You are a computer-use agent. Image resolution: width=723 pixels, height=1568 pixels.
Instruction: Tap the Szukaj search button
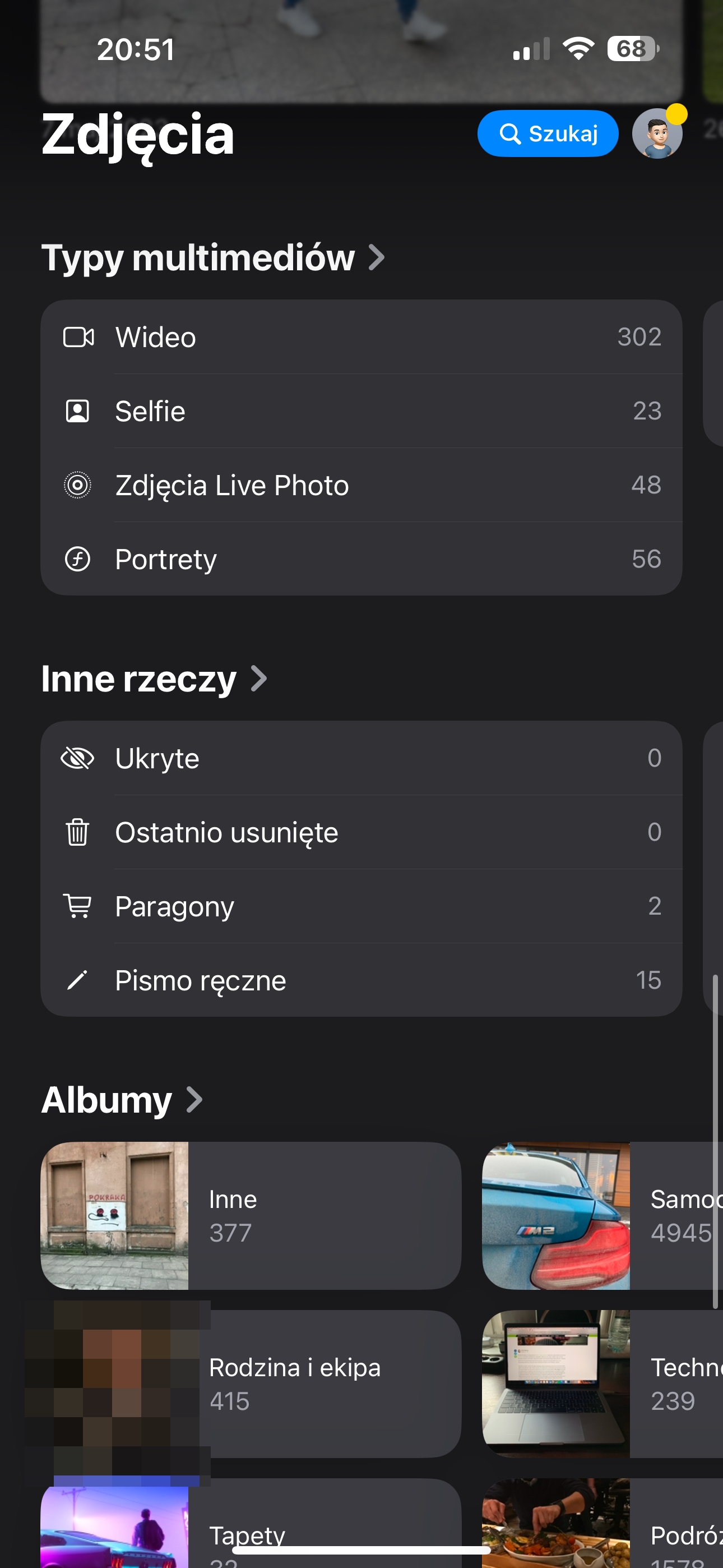click(x=548, y=133)
